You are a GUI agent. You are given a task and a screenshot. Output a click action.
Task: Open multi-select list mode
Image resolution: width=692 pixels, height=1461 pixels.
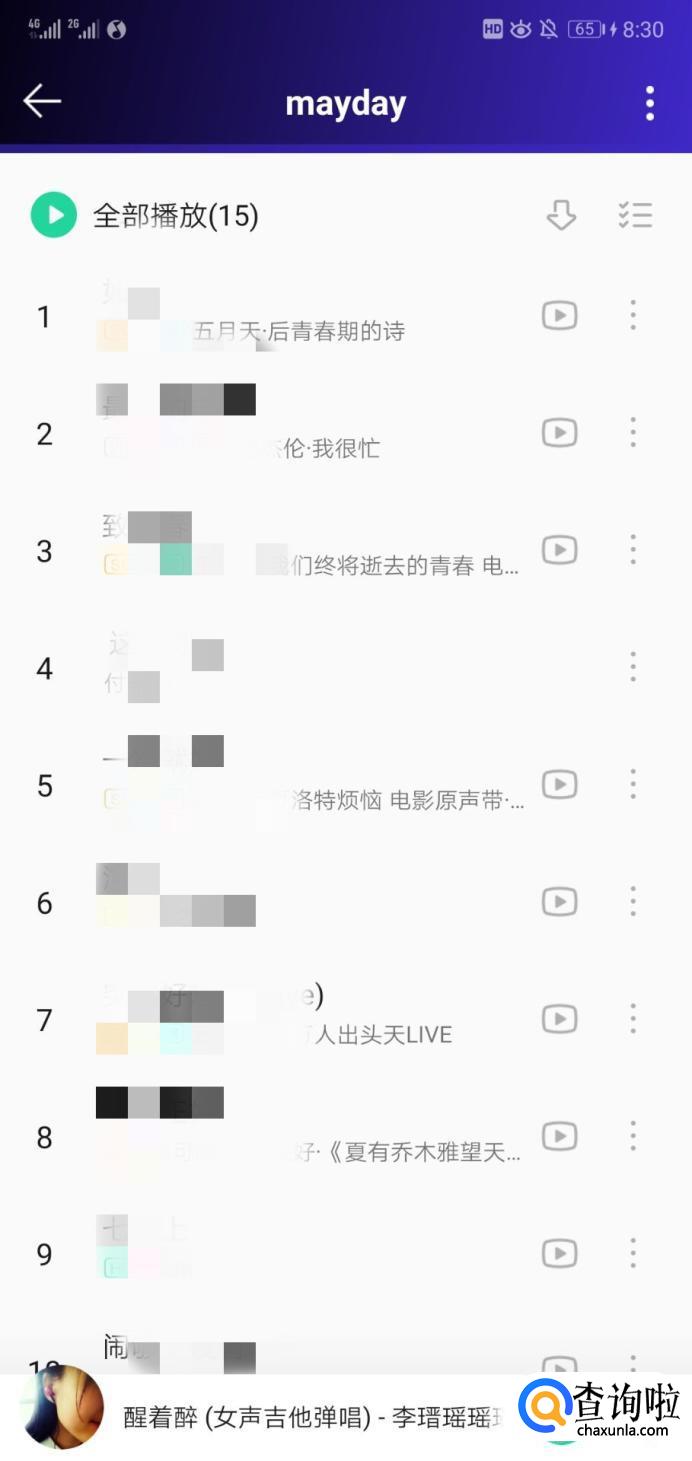pos(635,214)
